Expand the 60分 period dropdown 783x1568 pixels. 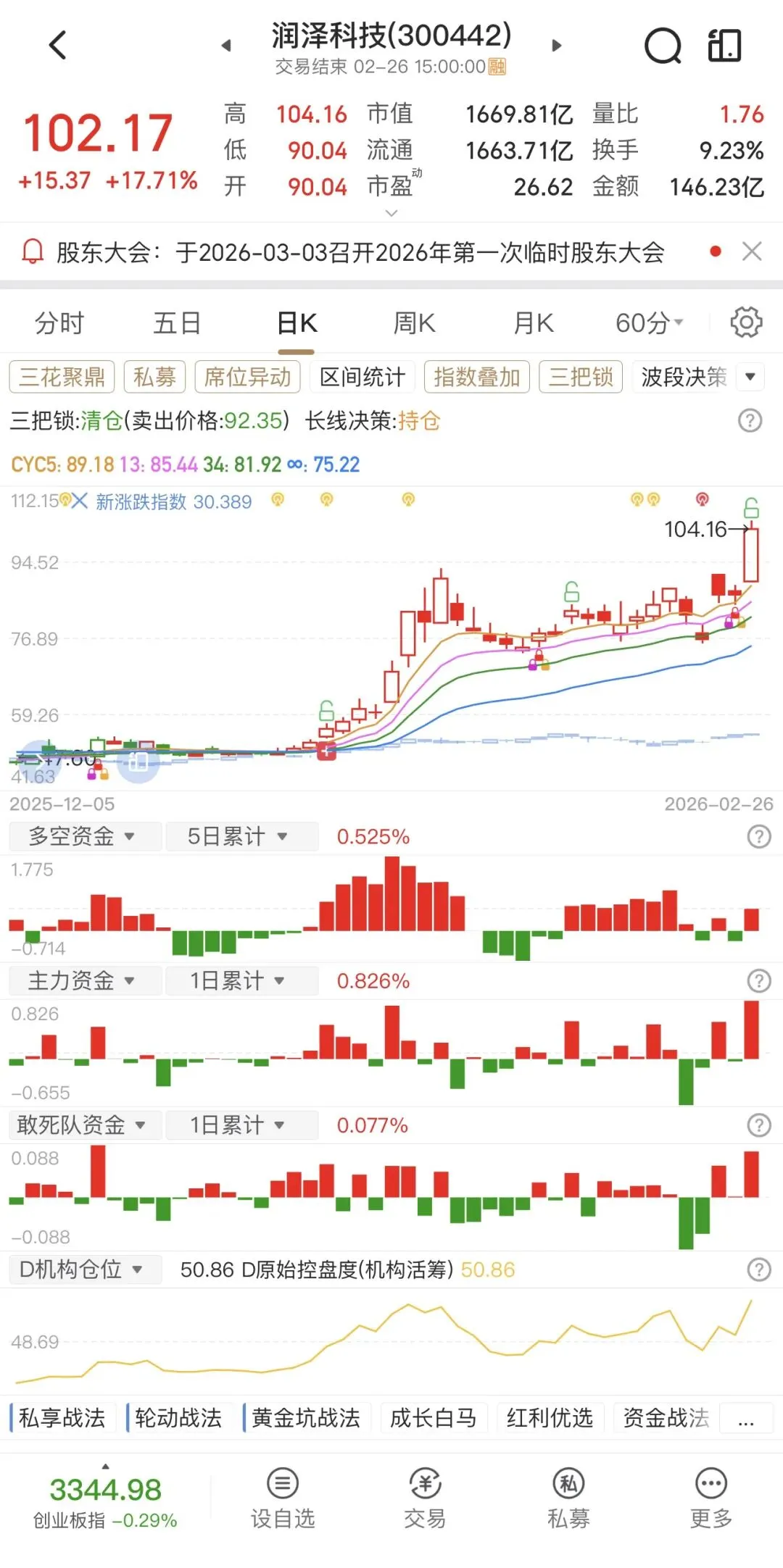pos(649,323)
